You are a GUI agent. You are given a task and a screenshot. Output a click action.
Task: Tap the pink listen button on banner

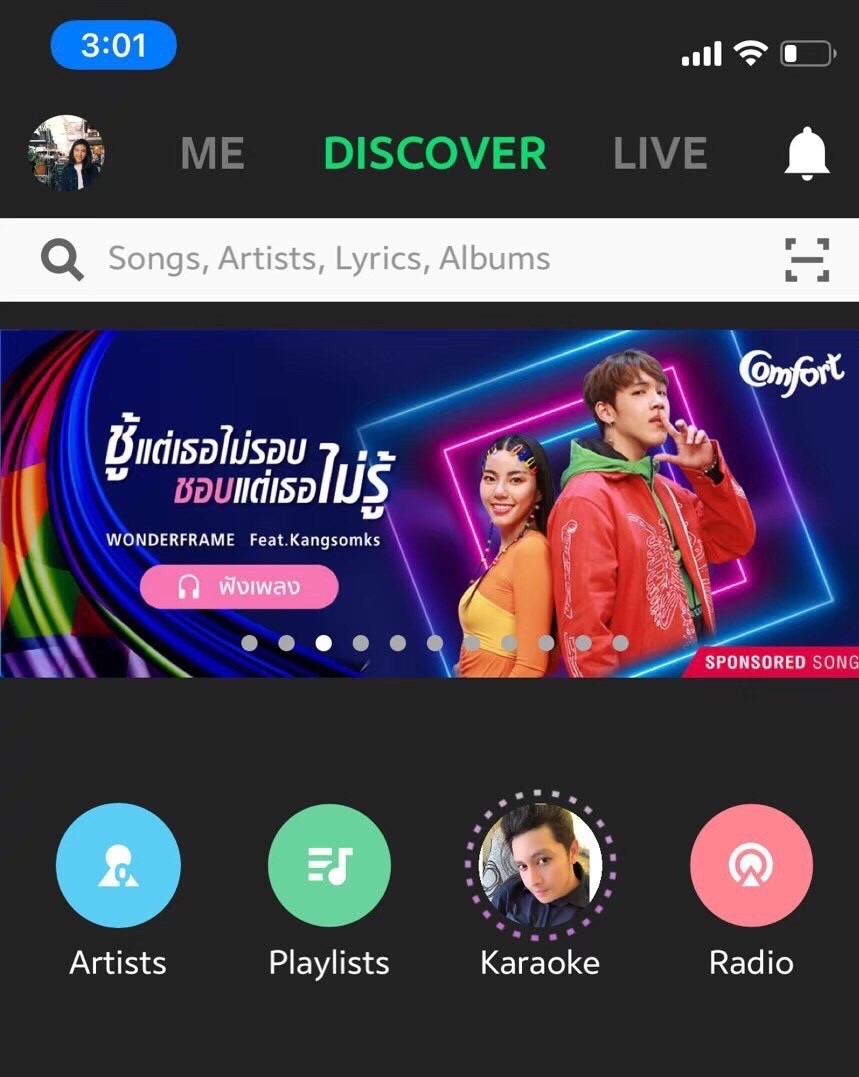coord(239,587)
